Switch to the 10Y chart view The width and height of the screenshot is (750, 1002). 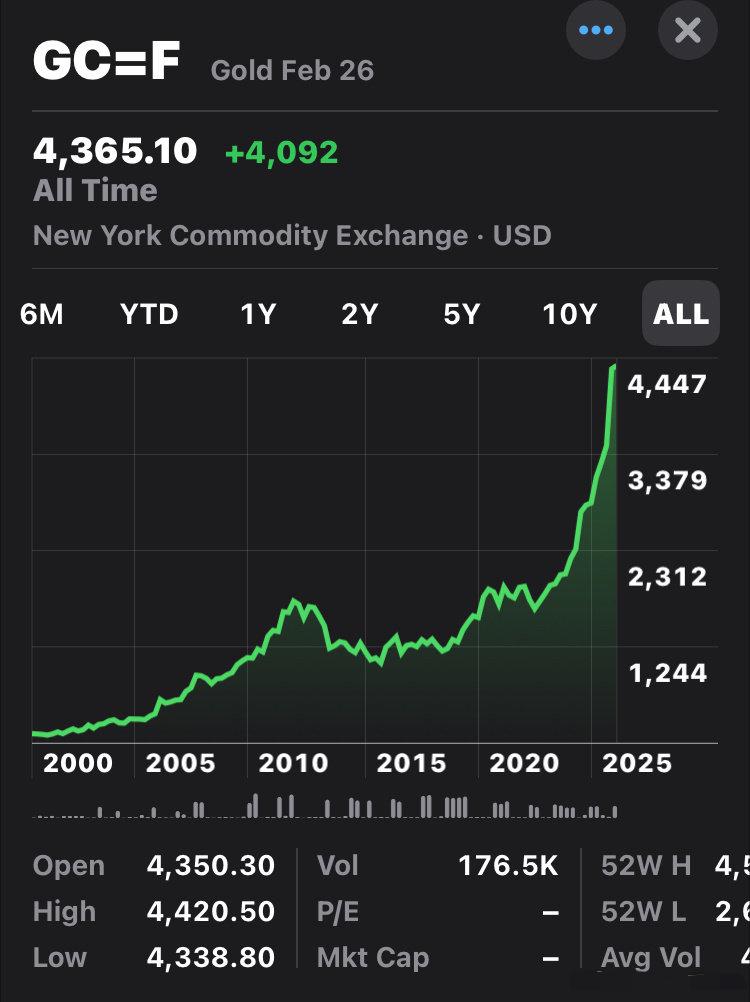click(567, 314)
